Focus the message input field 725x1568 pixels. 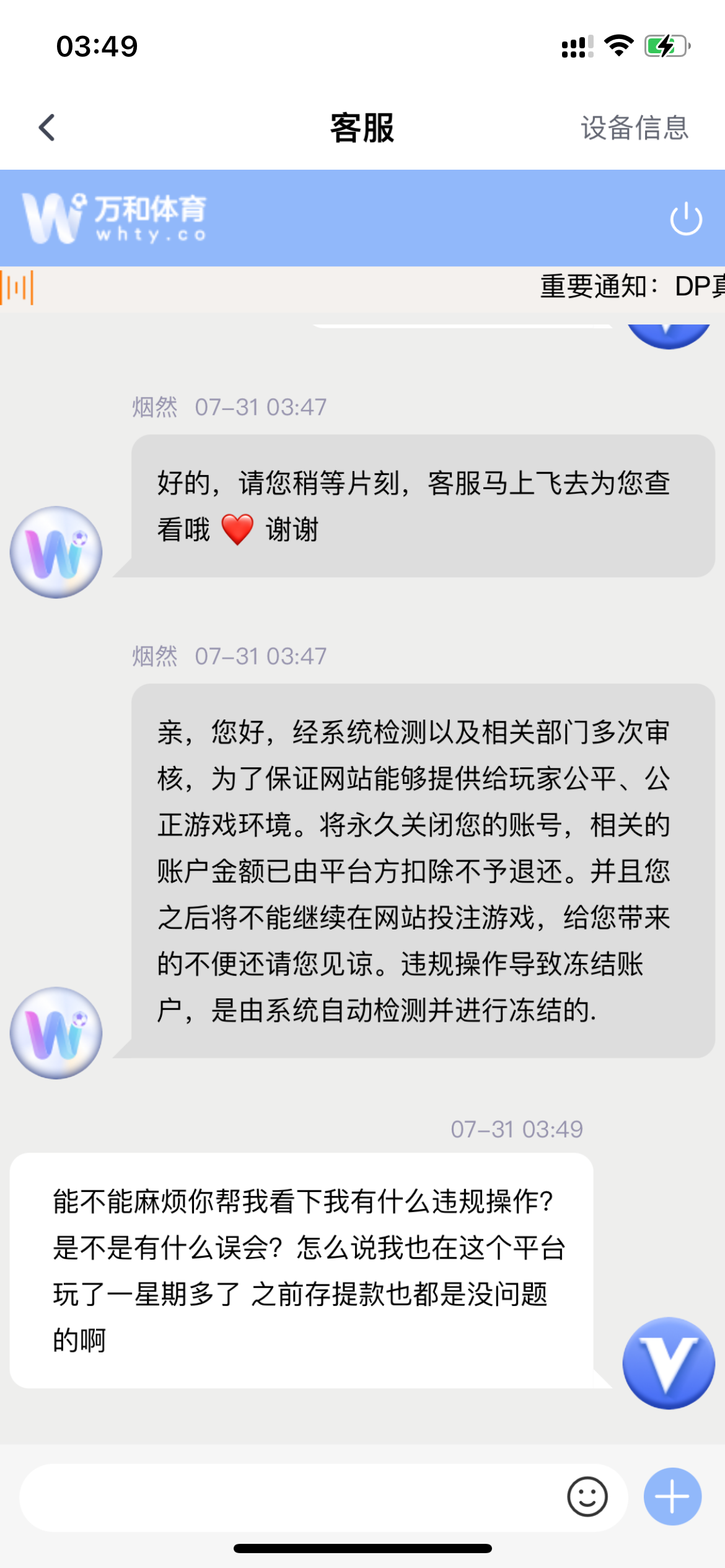pyautogui.click(x=291, y=1497)
